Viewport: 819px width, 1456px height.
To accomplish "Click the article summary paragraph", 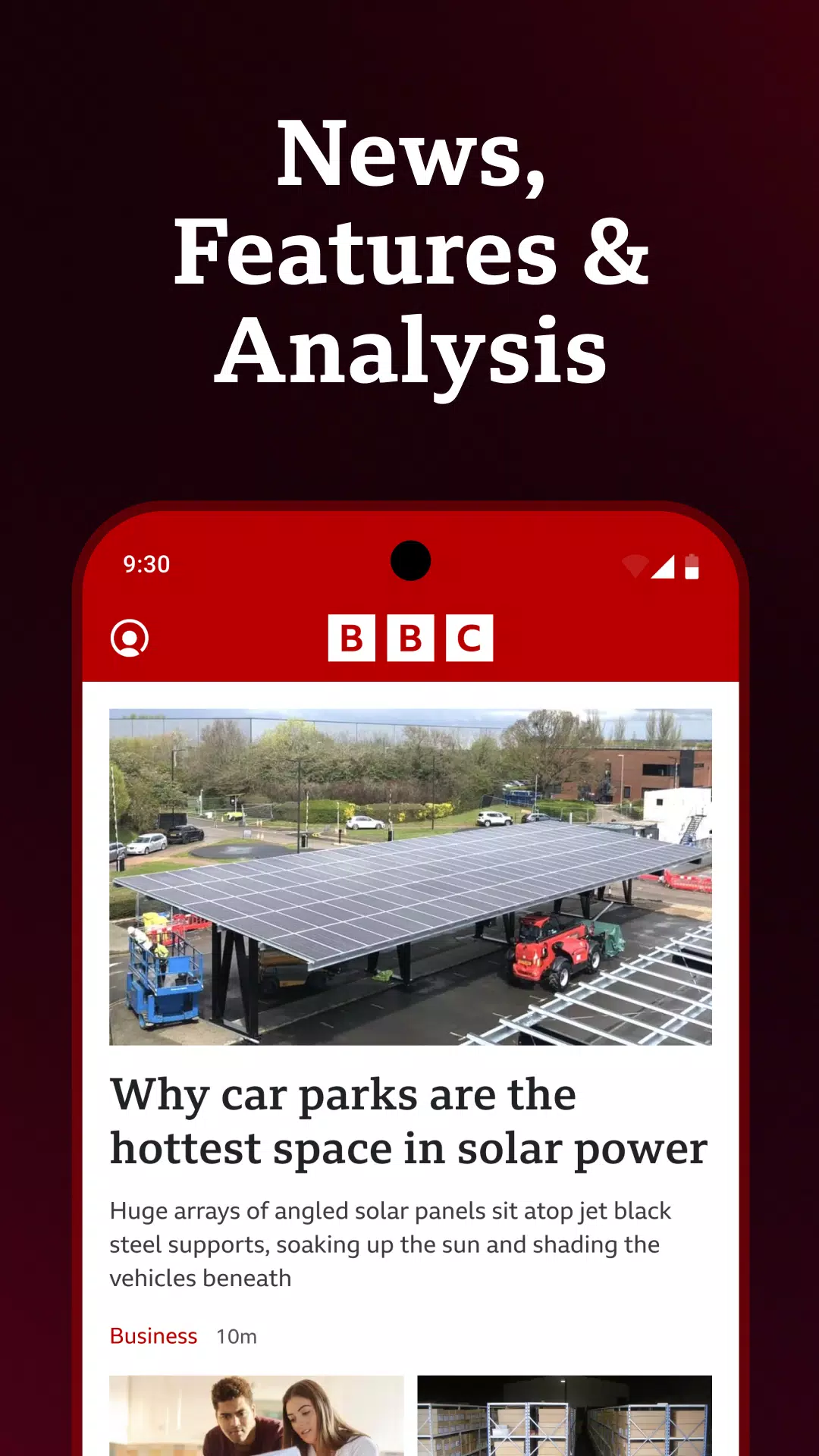I will tap(391, 1244).
